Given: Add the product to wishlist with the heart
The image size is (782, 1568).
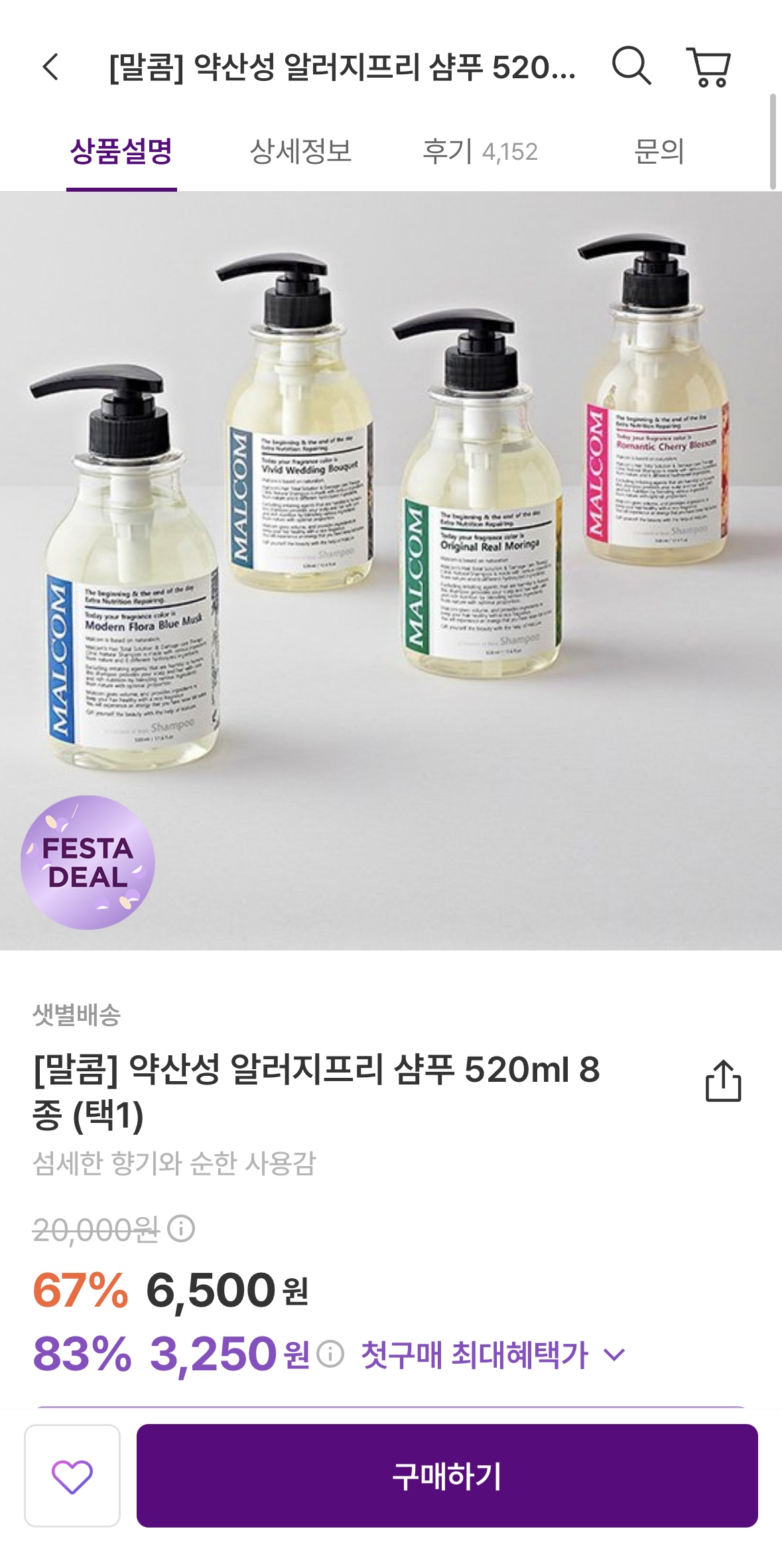Looking at the screenshot, I should coord(72,1476).
